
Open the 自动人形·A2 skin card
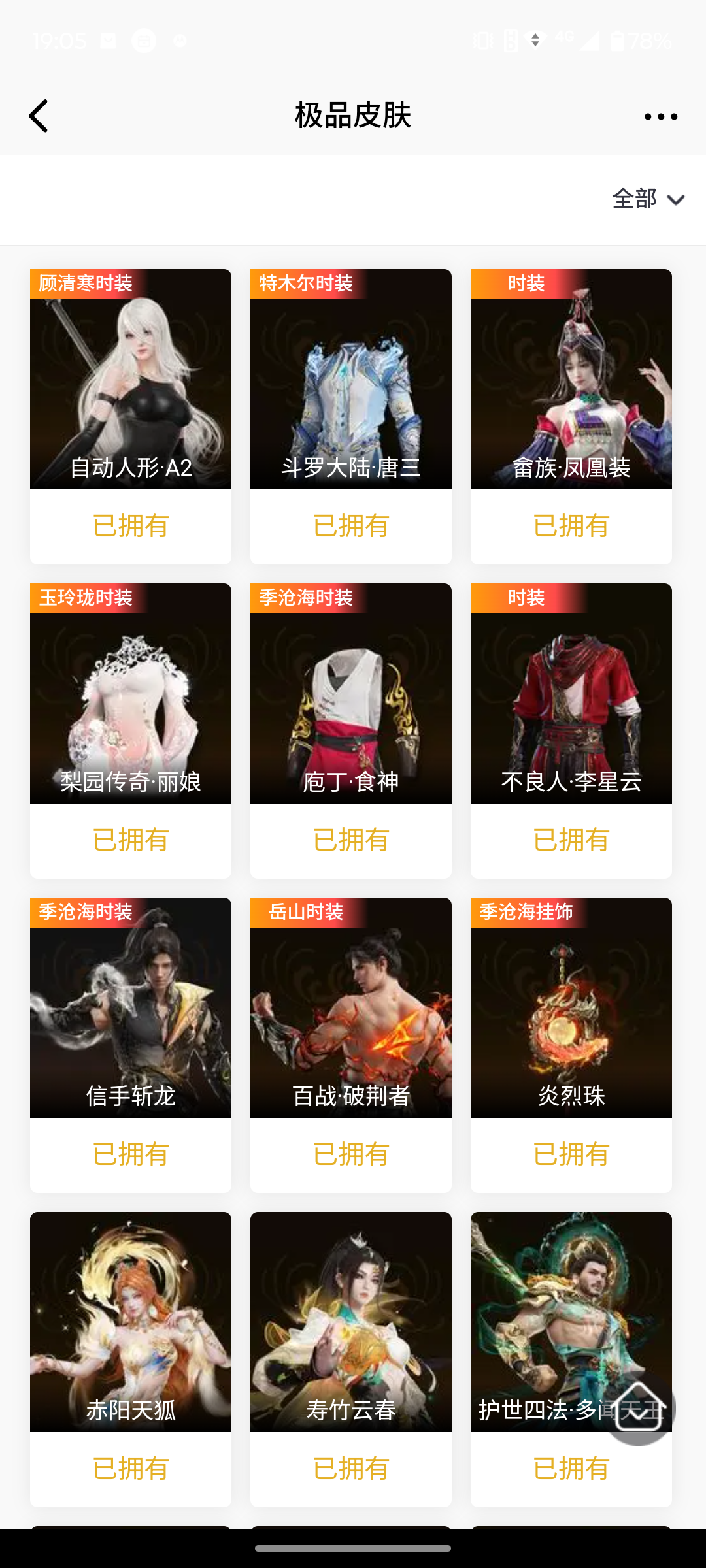(131, 379)
